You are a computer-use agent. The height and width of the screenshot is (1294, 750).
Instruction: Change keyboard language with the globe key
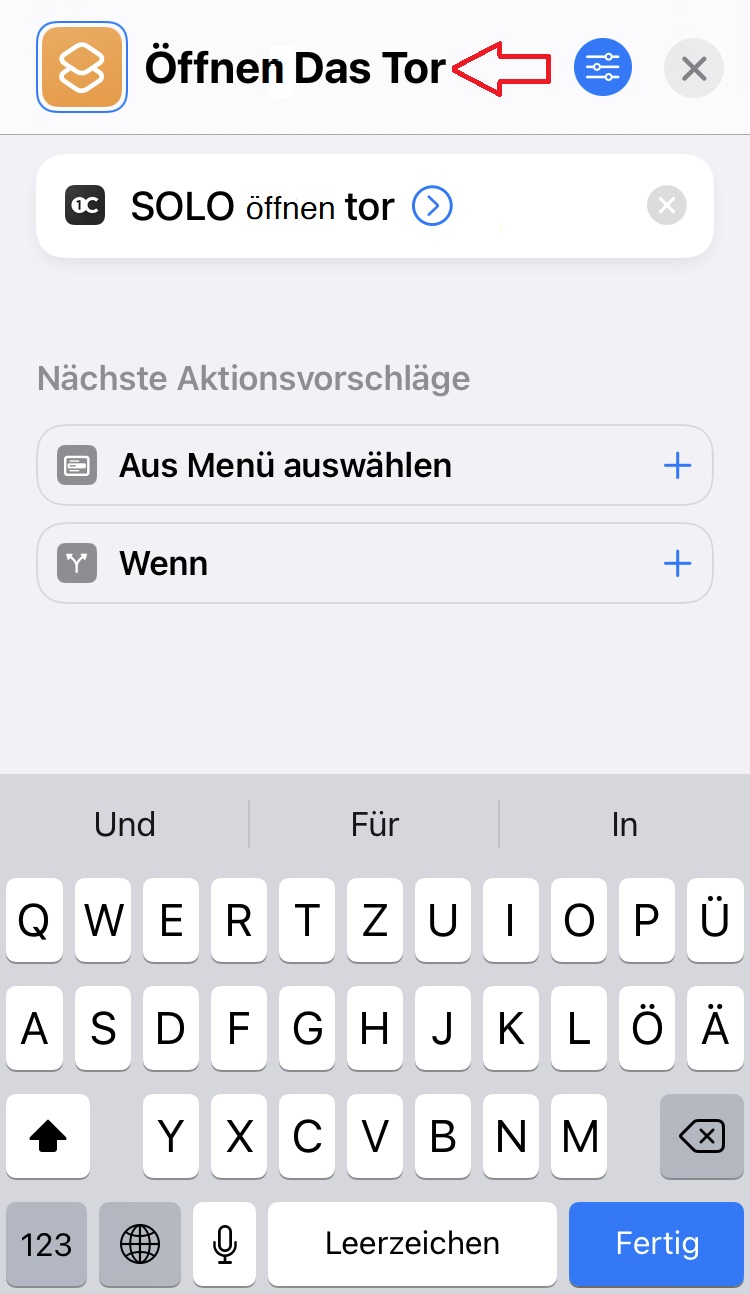click(140, 1244)
